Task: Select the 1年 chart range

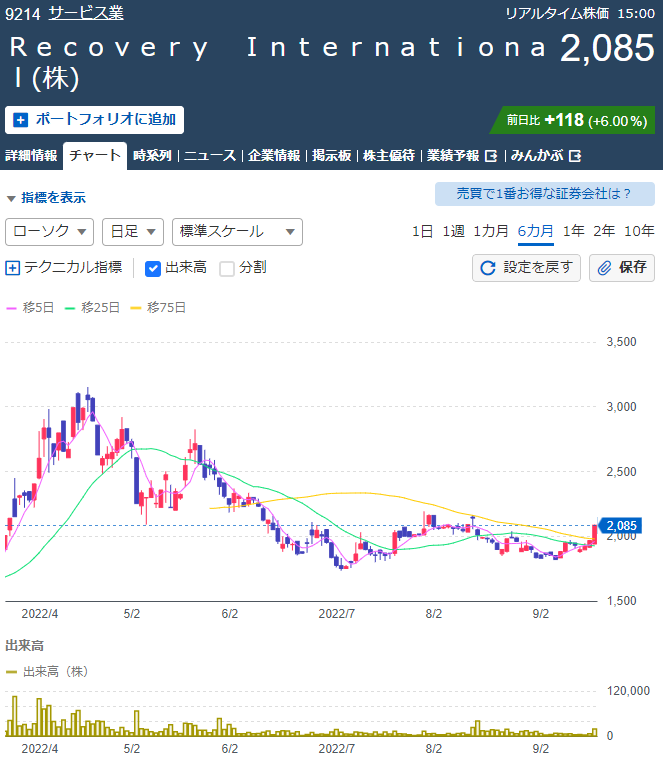Action: (574, 232)
